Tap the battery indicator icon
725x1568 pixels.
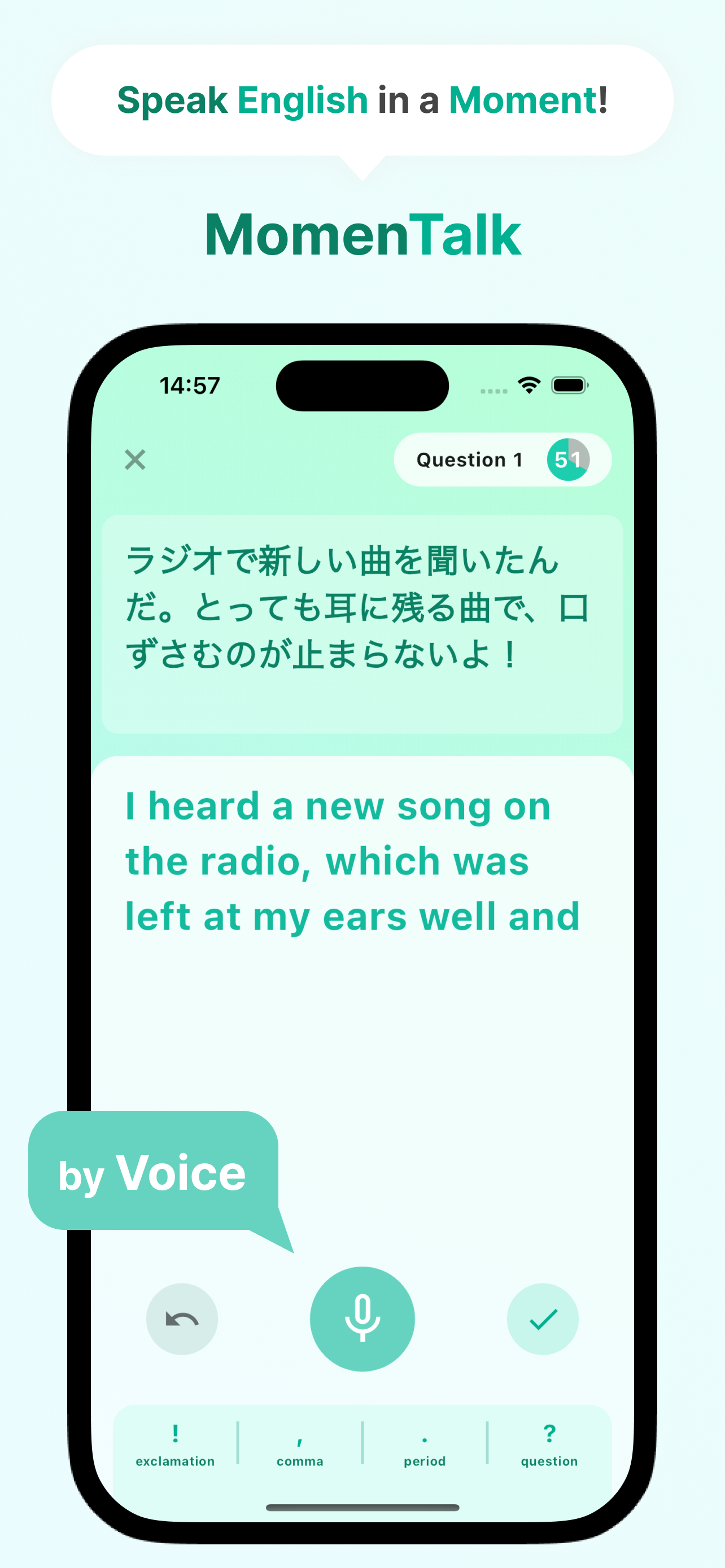tap(567, 385)
